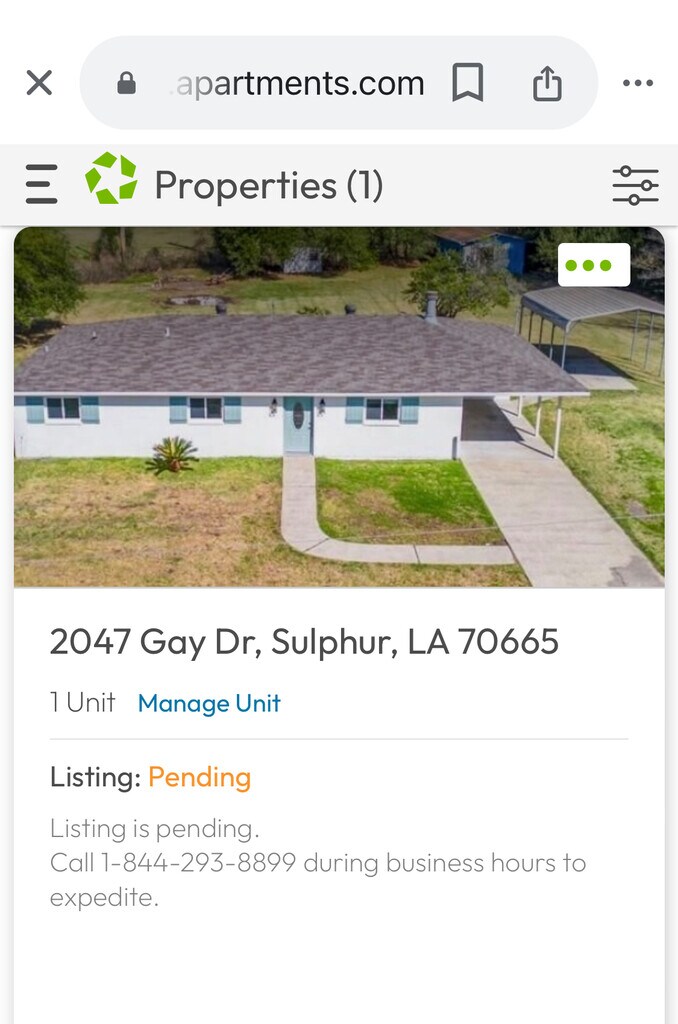Close the in-app browser tab
Image resolution: width=678 pixels, height=1024 pixels.
pyautogui.click(x=39, y=83)
